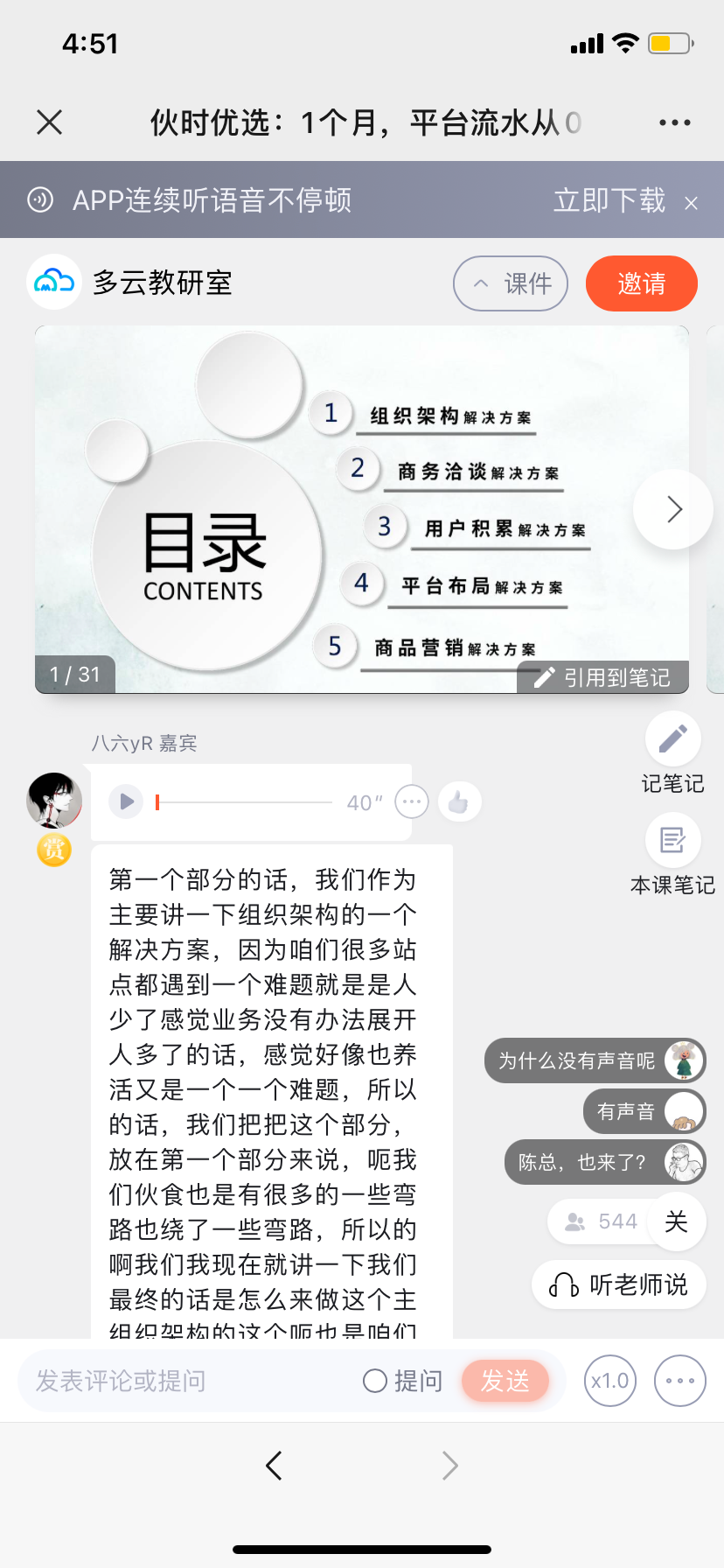This screenshot has width=724, height=1568.
Task: Tap the 多云教研室 cloud avatar logo
Action: [54, 283]
